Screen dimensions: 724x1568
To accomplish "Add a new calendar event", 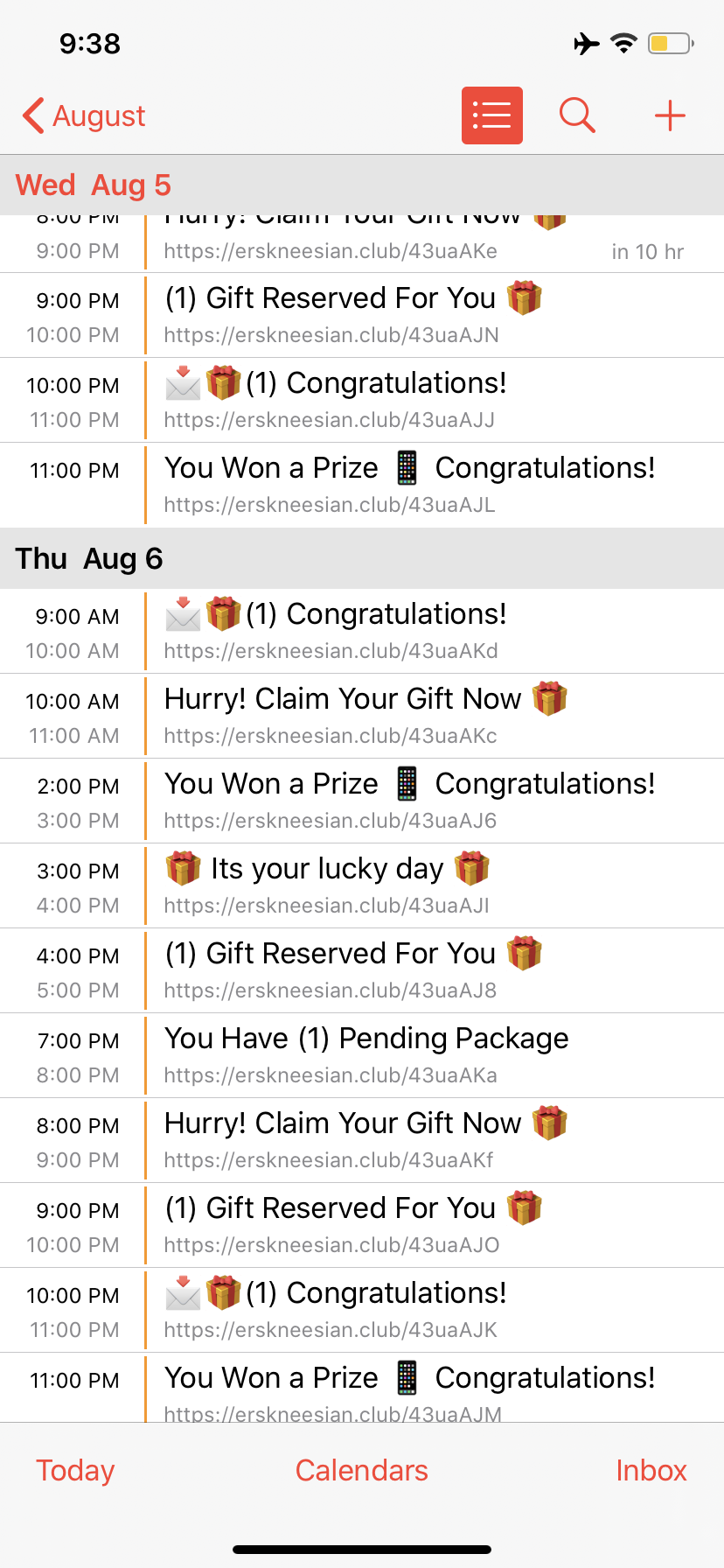I will (670, 115).
